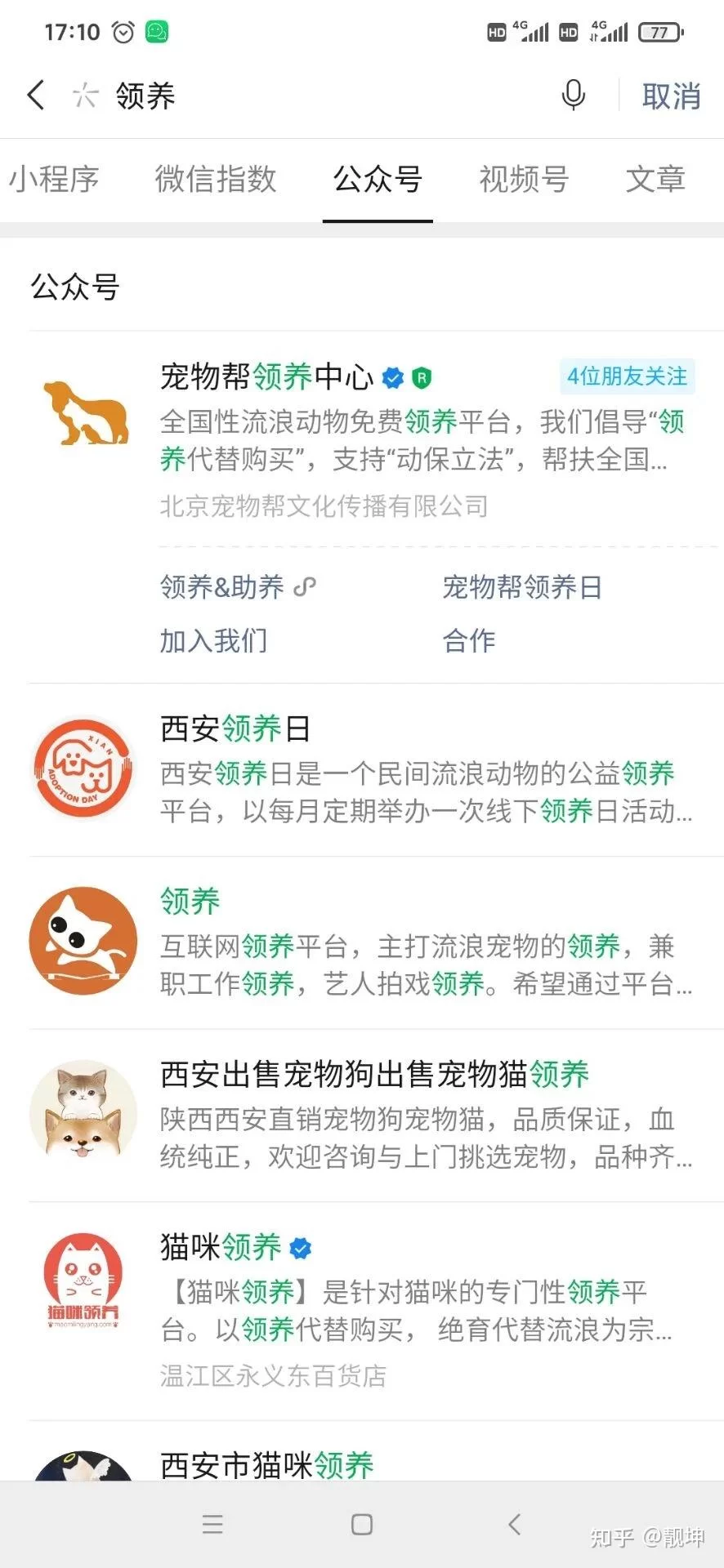Open the 西安领养日 account result
Viewport: 724px width, 1568px height.
point(235,728)
